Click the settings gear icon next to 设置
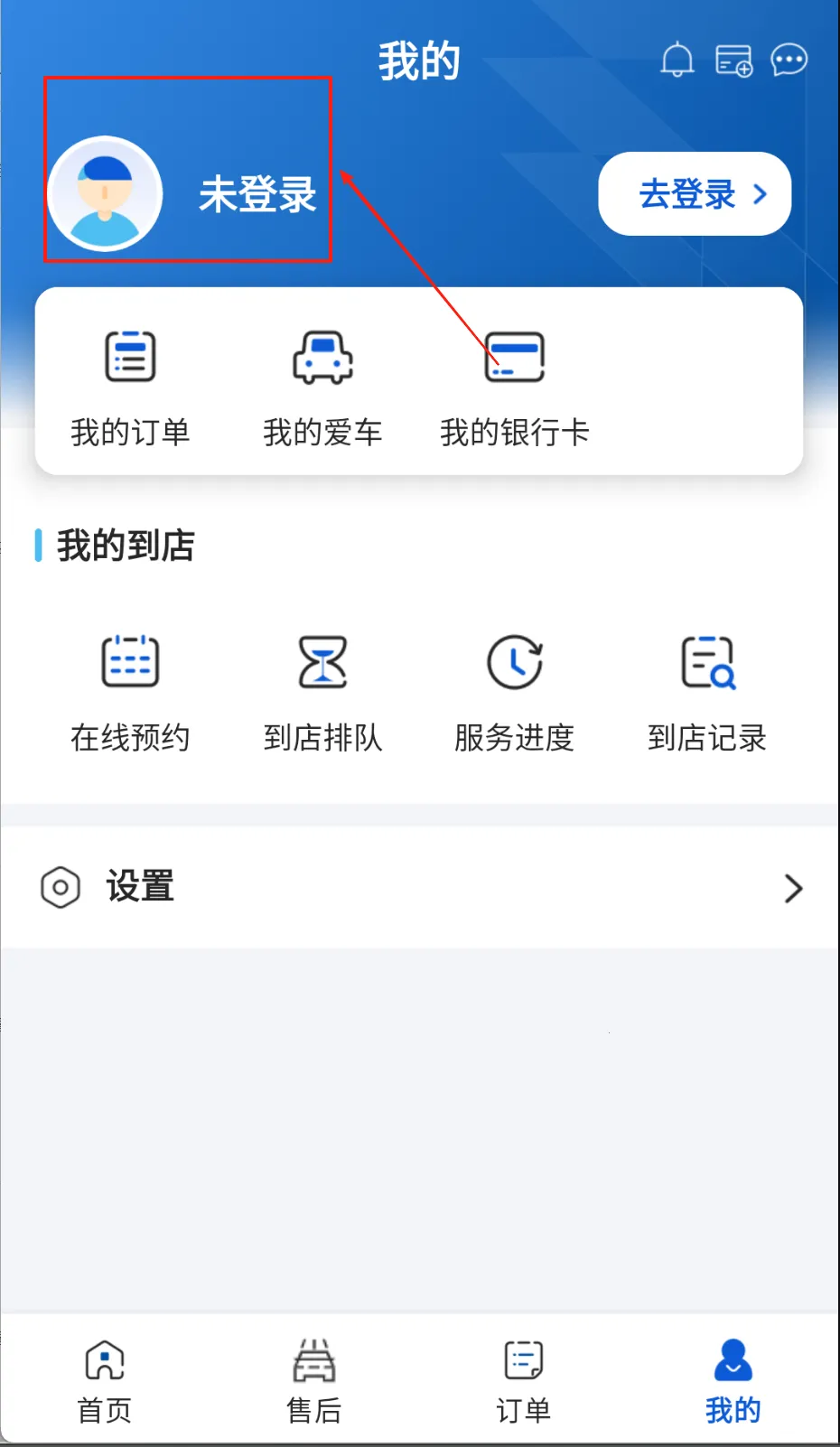 coord(61,887)
